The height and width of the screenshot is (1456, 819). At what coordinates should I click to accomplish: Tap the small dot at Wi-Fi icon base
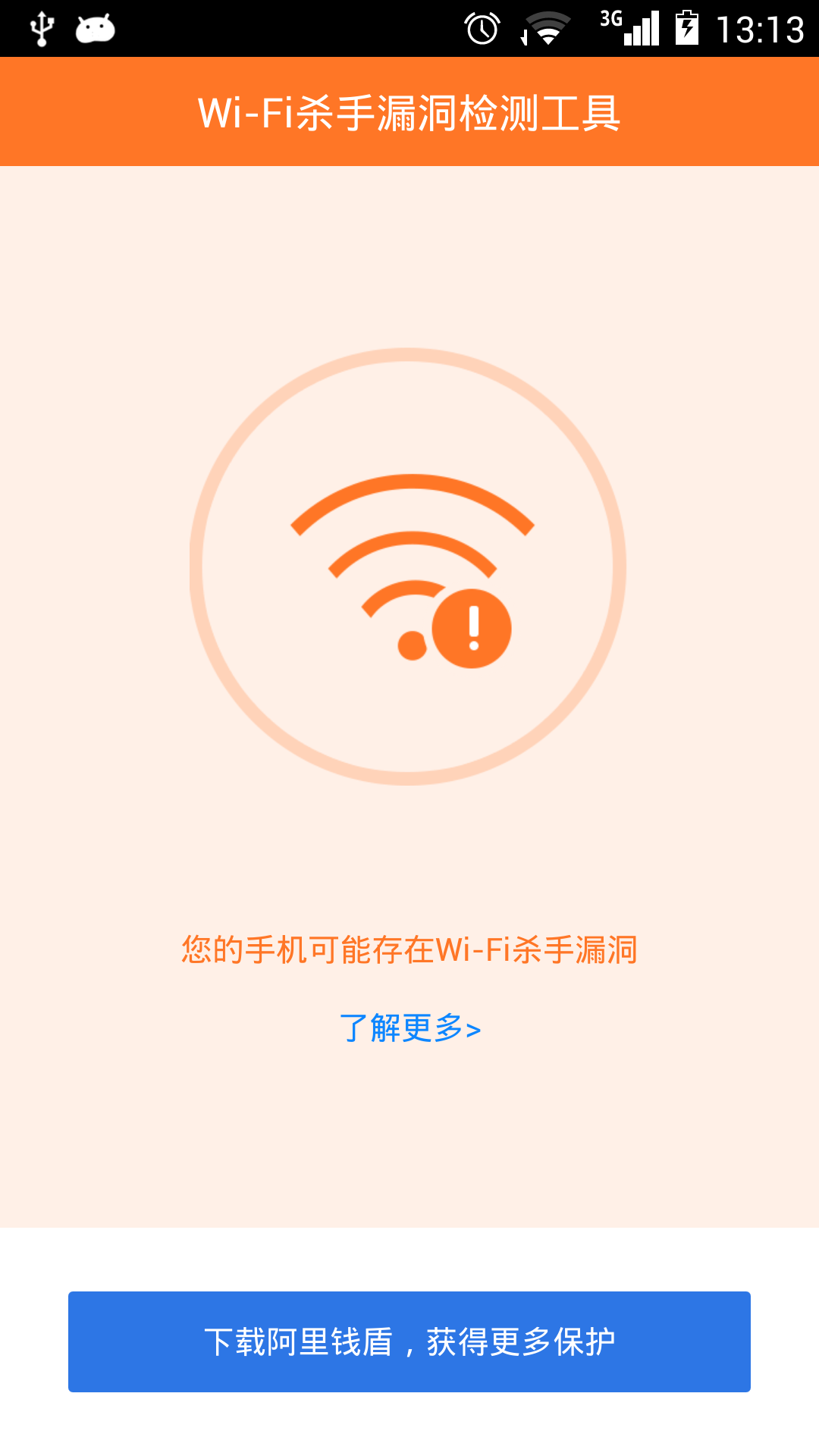point(410,645)
